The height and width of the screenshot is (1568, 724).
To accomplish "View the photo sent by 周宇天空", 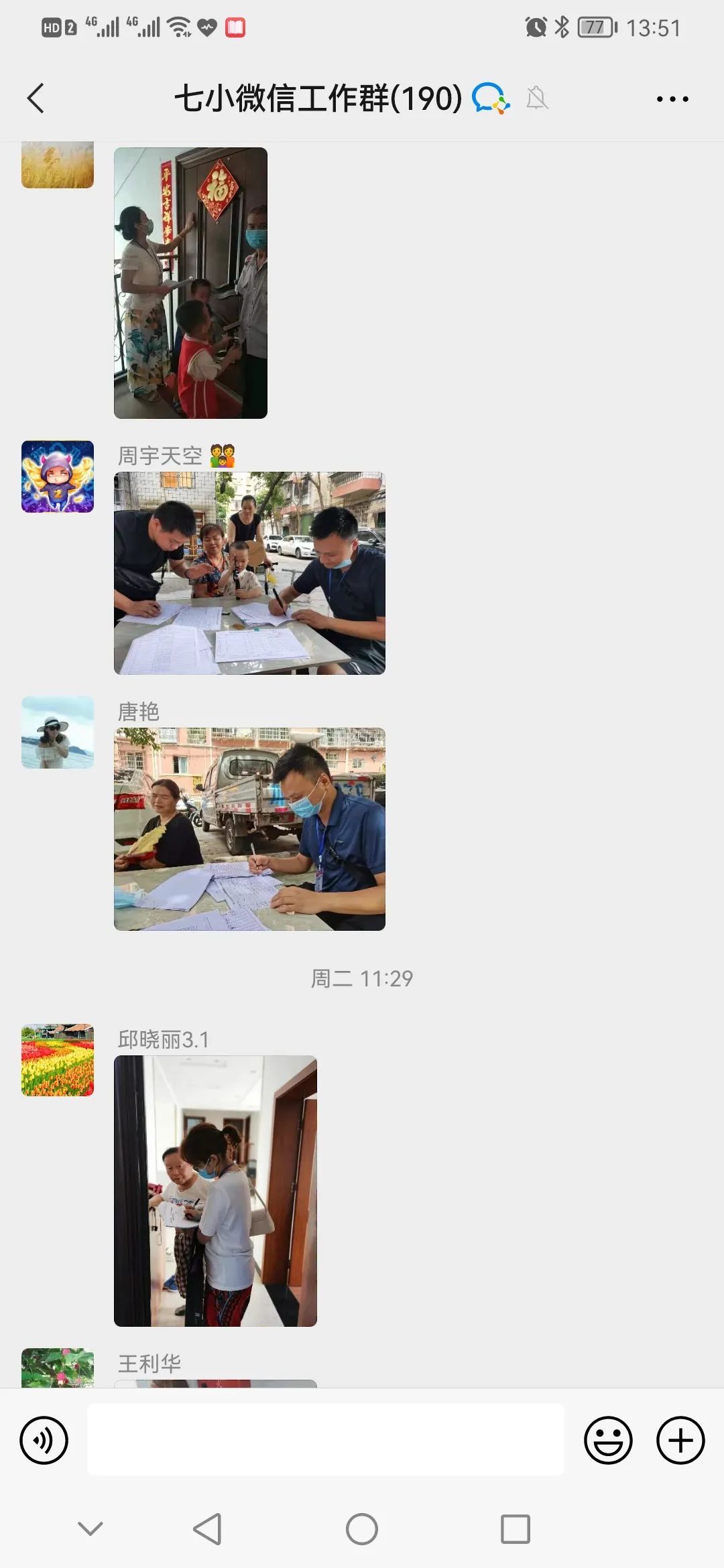I will pos(249,574).
